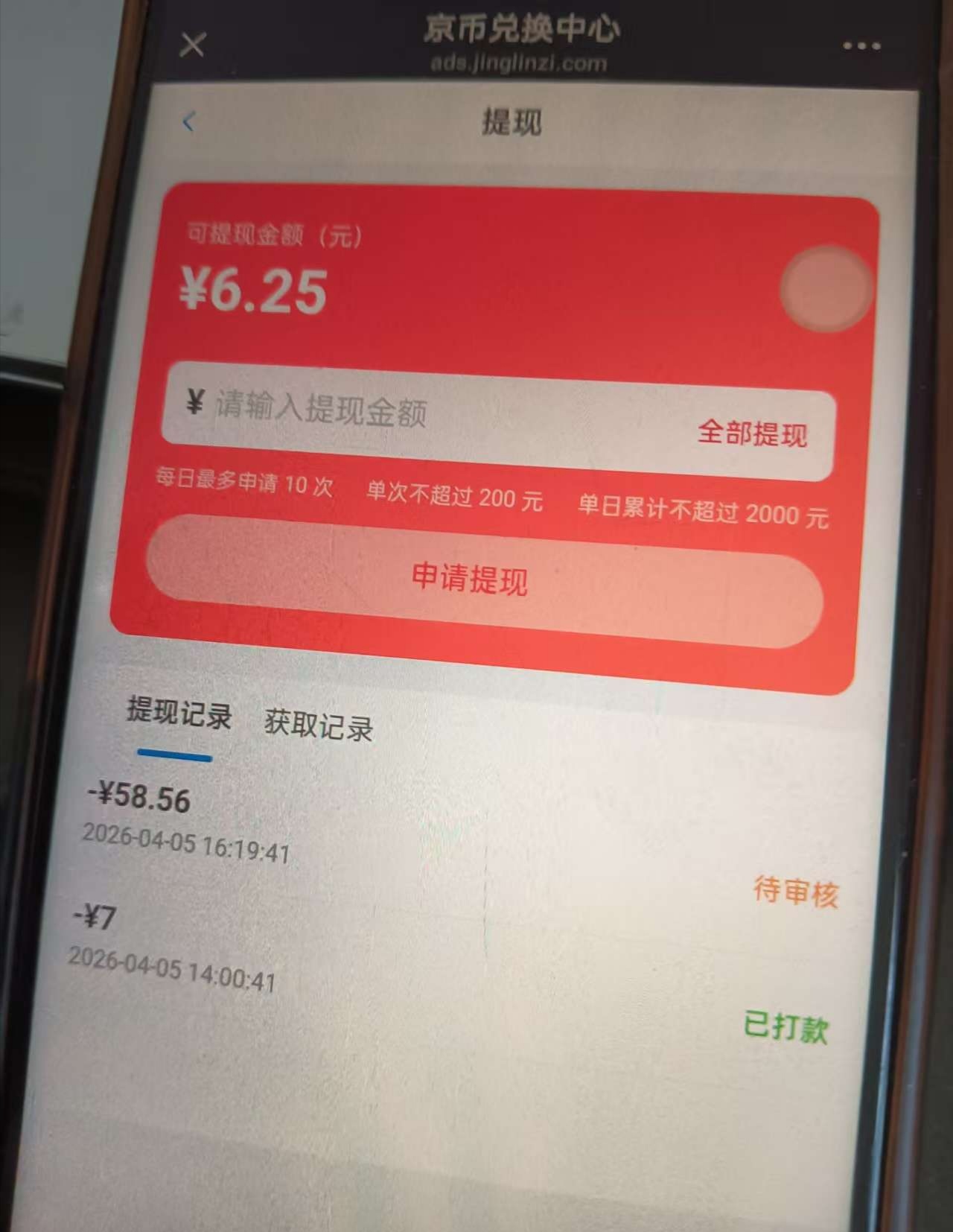Focus the 请输入提现金额 amount field
953x1232 pixels.
(417, 412)
